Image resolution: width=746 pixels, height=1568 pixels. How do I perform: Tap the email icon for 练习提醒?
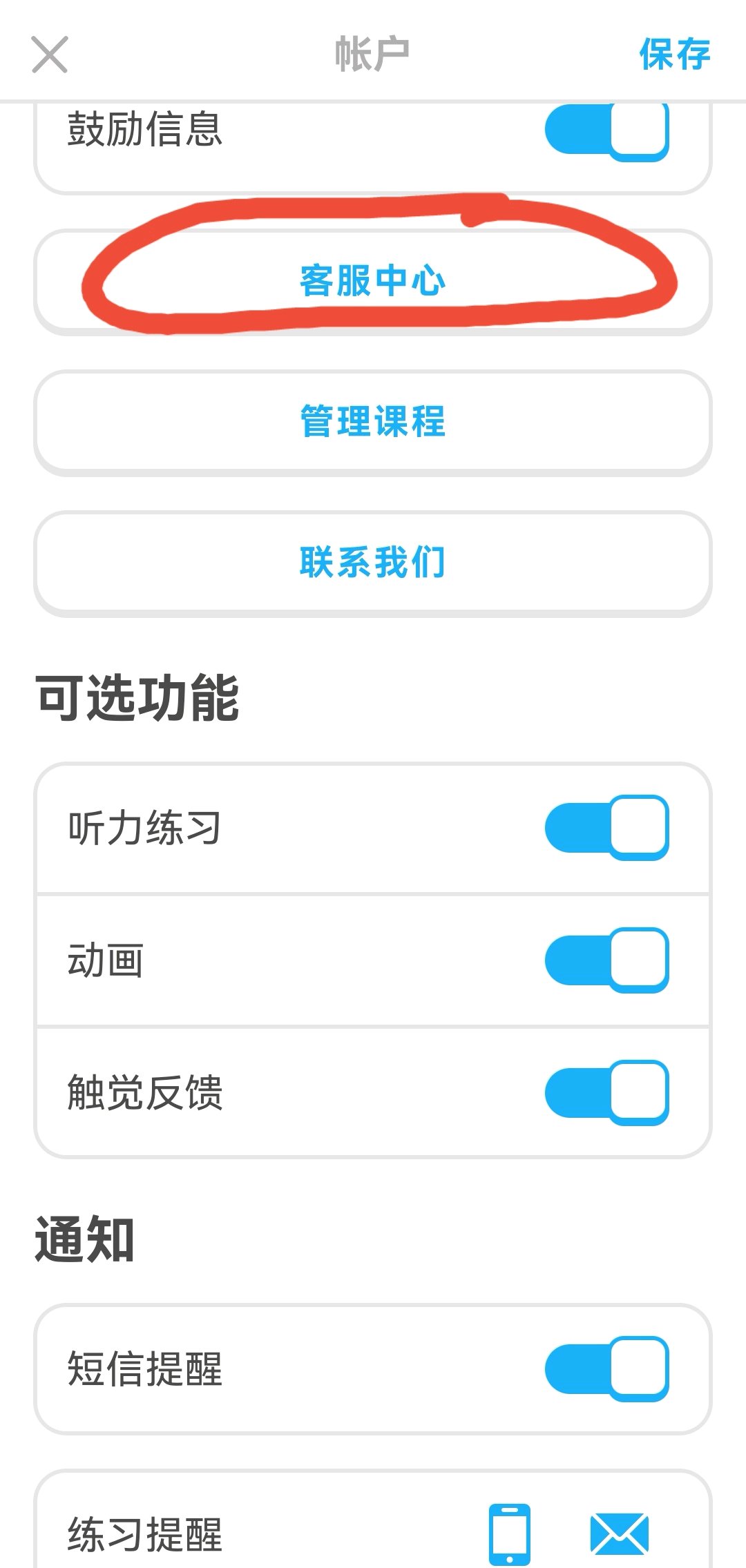[x=620, y=1534]
